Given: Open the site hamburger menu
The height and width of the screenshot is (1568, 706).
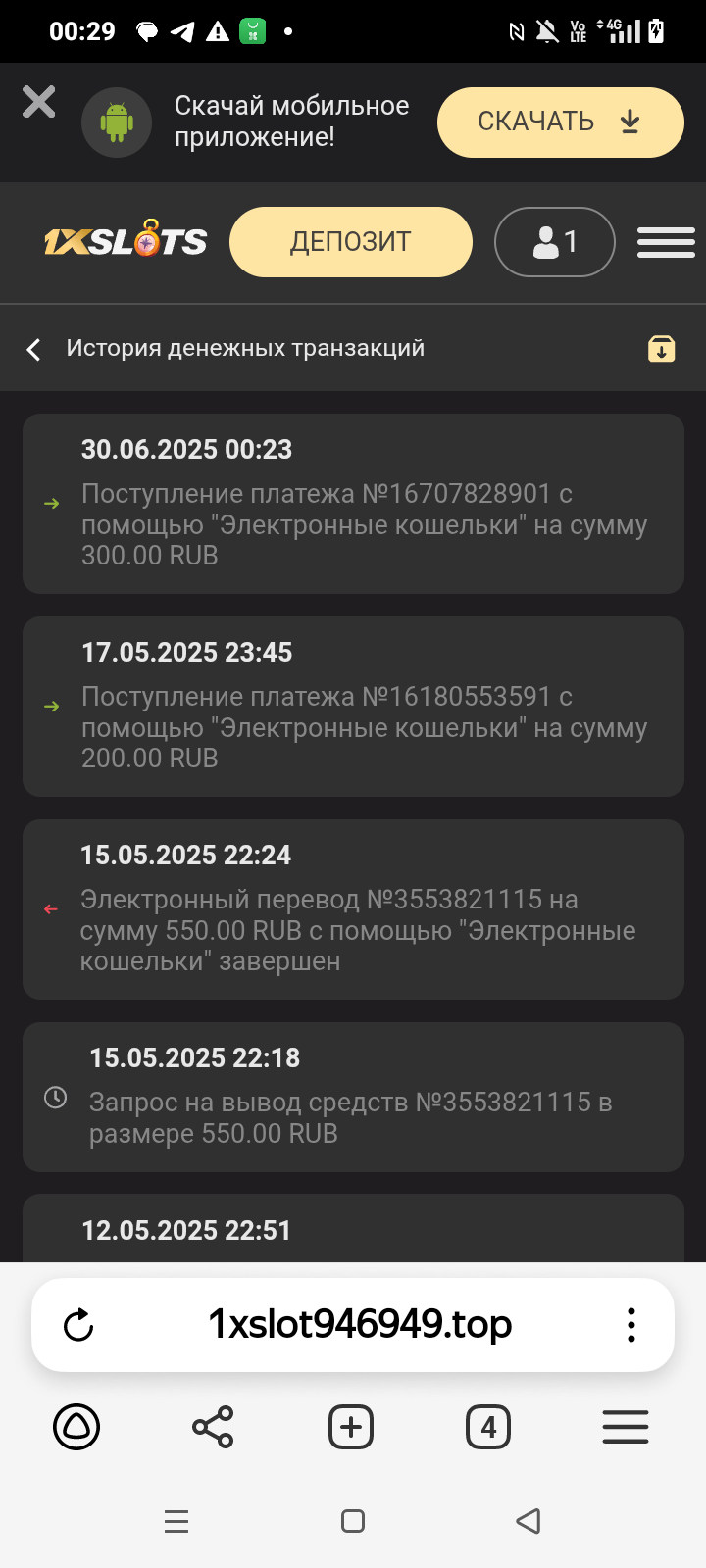Looking at the screenshot, I should [x=666, y=242].
